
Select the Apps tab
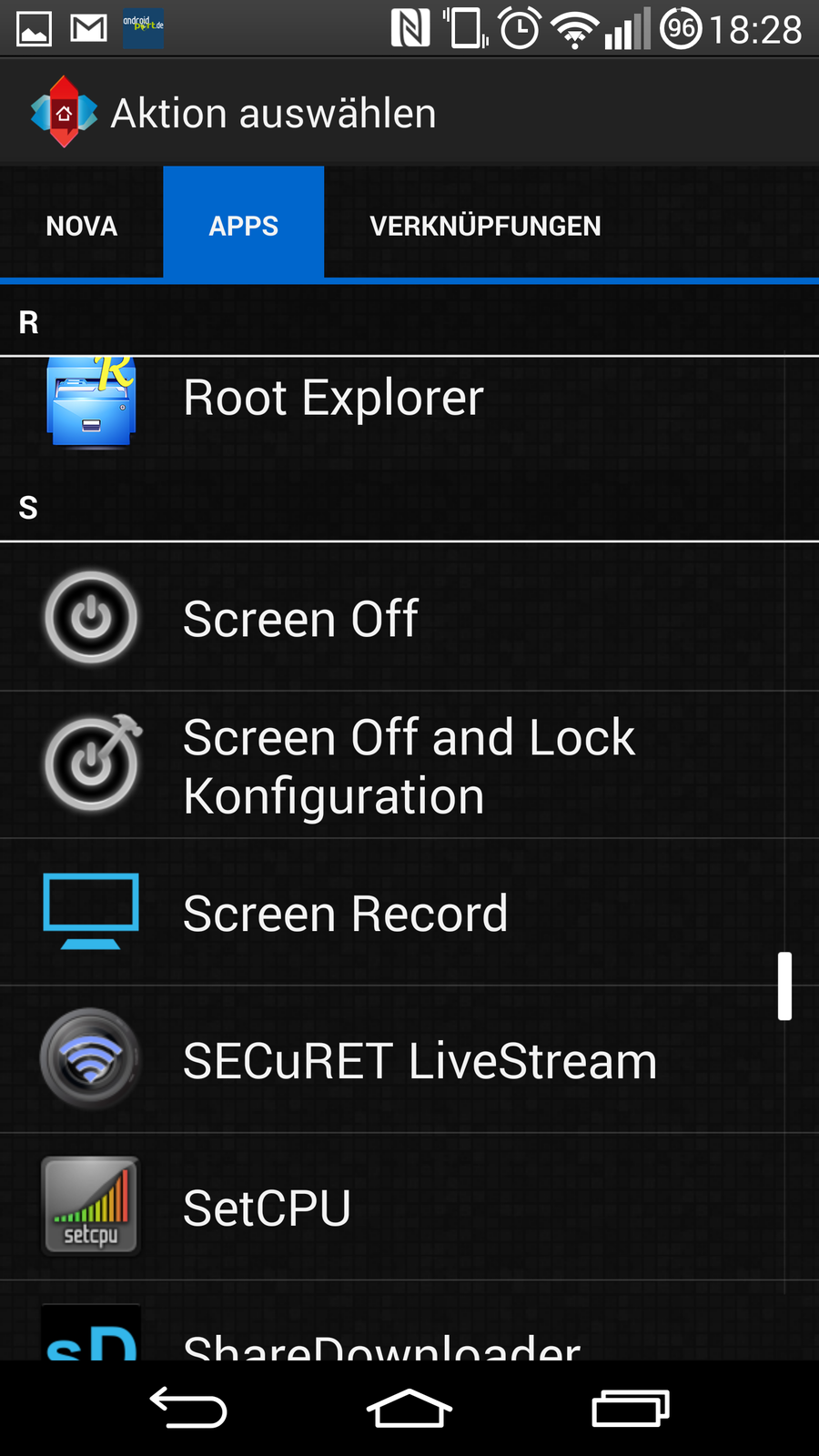(243, 225)
